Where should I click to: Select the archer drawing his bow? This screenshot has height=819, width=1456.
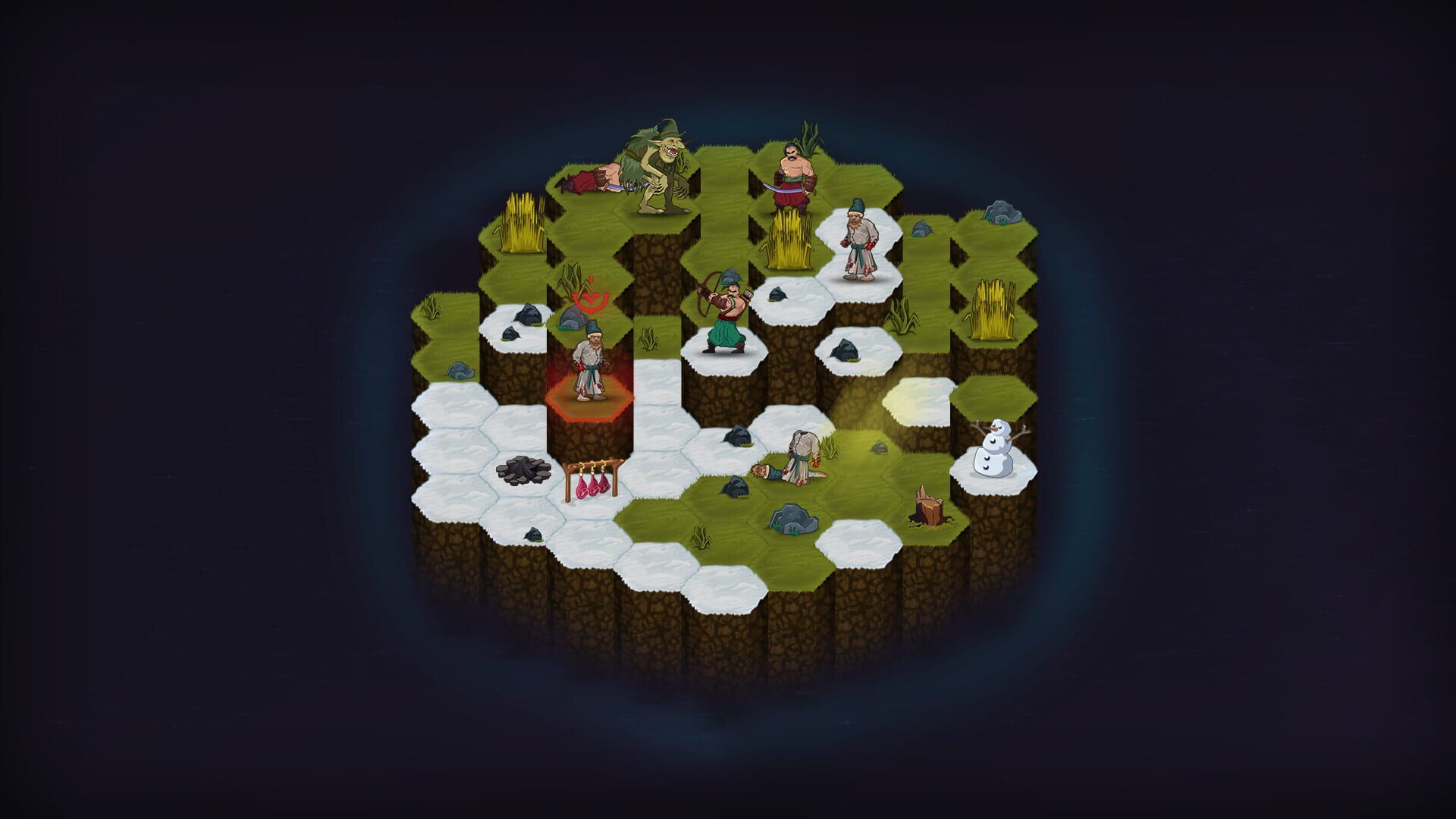pyautogui.click(x=726, y=314)
